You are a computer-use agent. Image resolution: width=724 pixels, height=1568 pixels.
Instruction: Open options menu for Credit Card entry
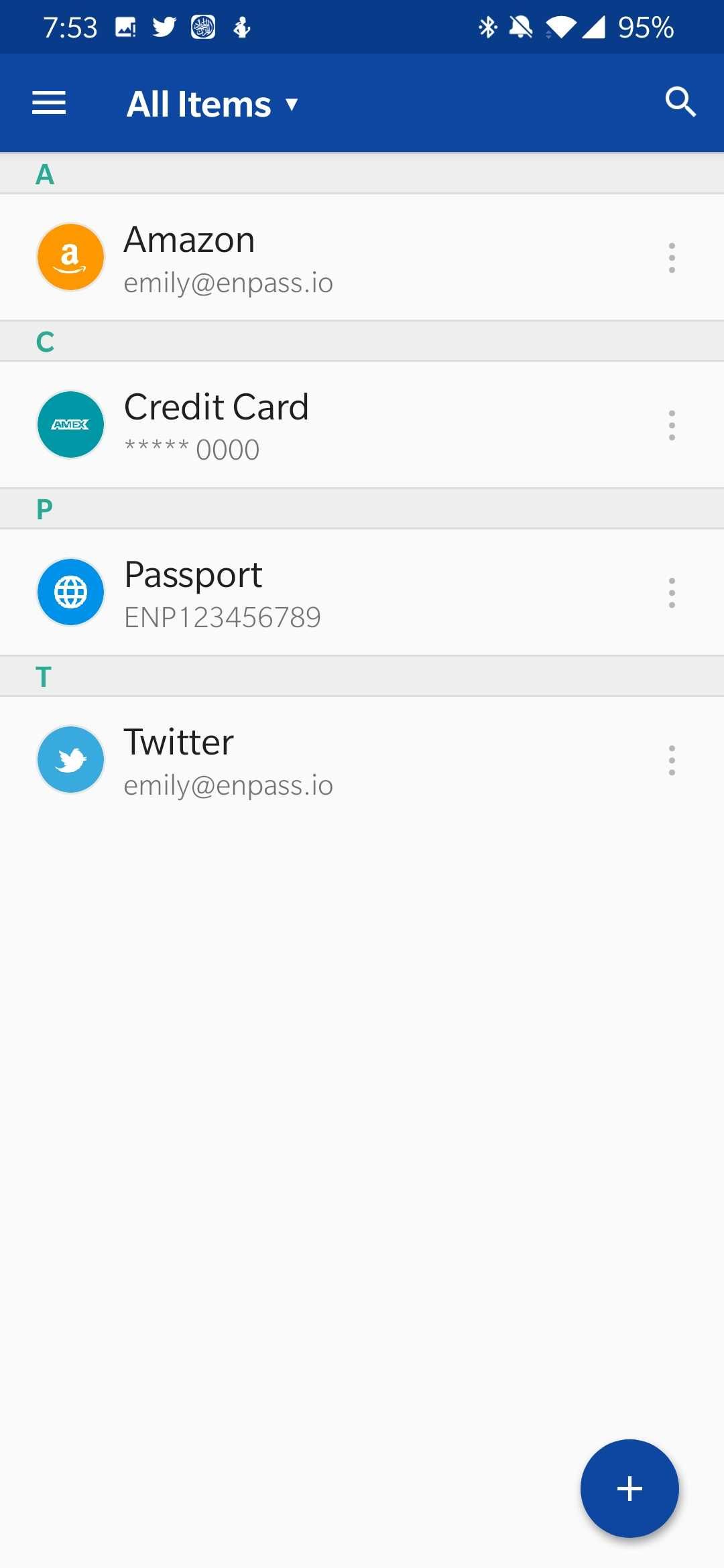(671, 424)
